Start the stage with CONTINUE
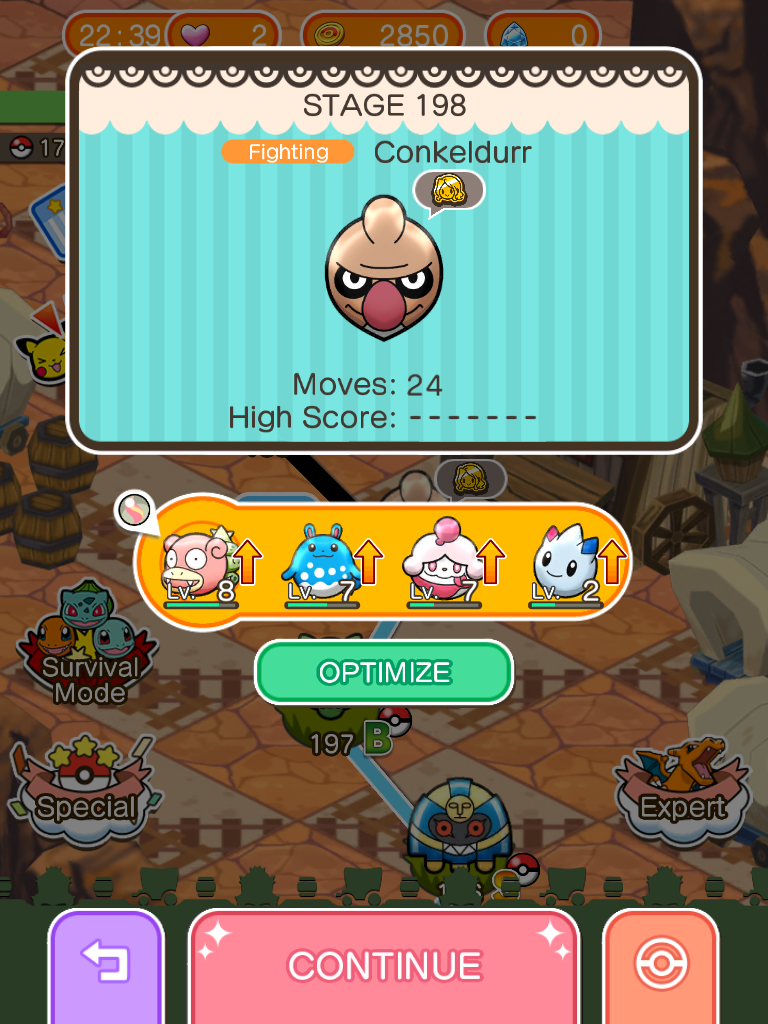768x1024 pixels. tap(384, 965)
